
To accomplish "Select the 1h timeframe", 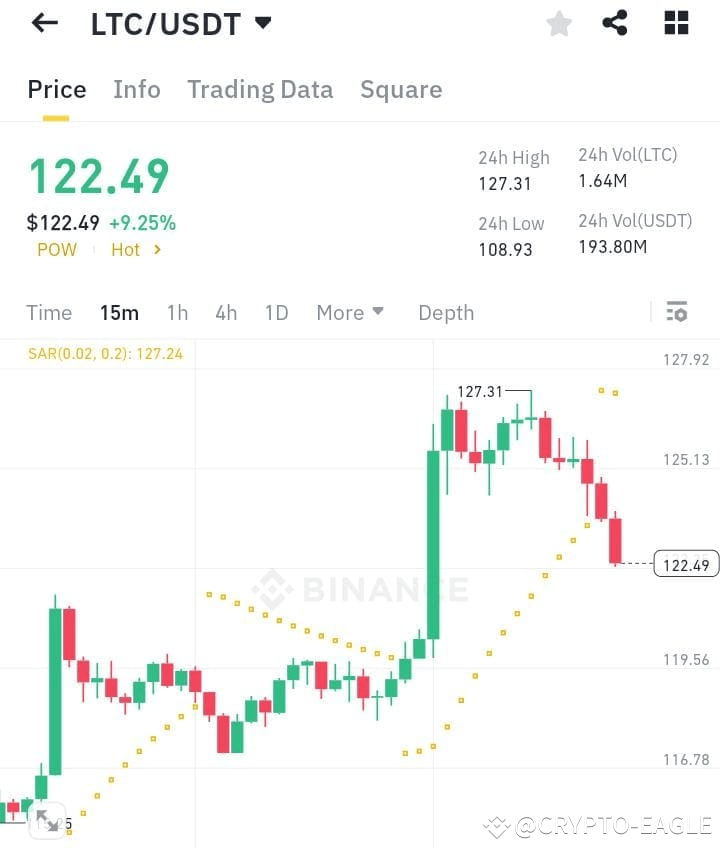I will [x=177, y=312].
